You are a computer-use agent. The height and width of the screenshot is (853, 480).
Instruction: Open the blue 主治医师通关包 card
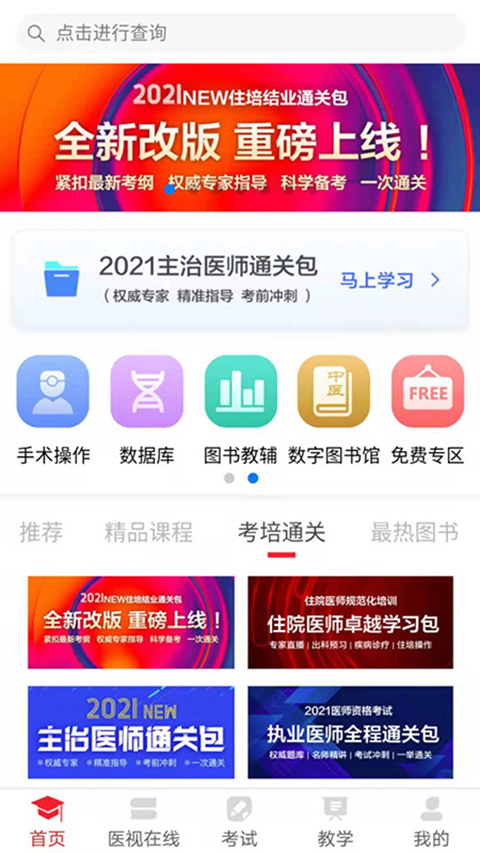coord(131,732)
